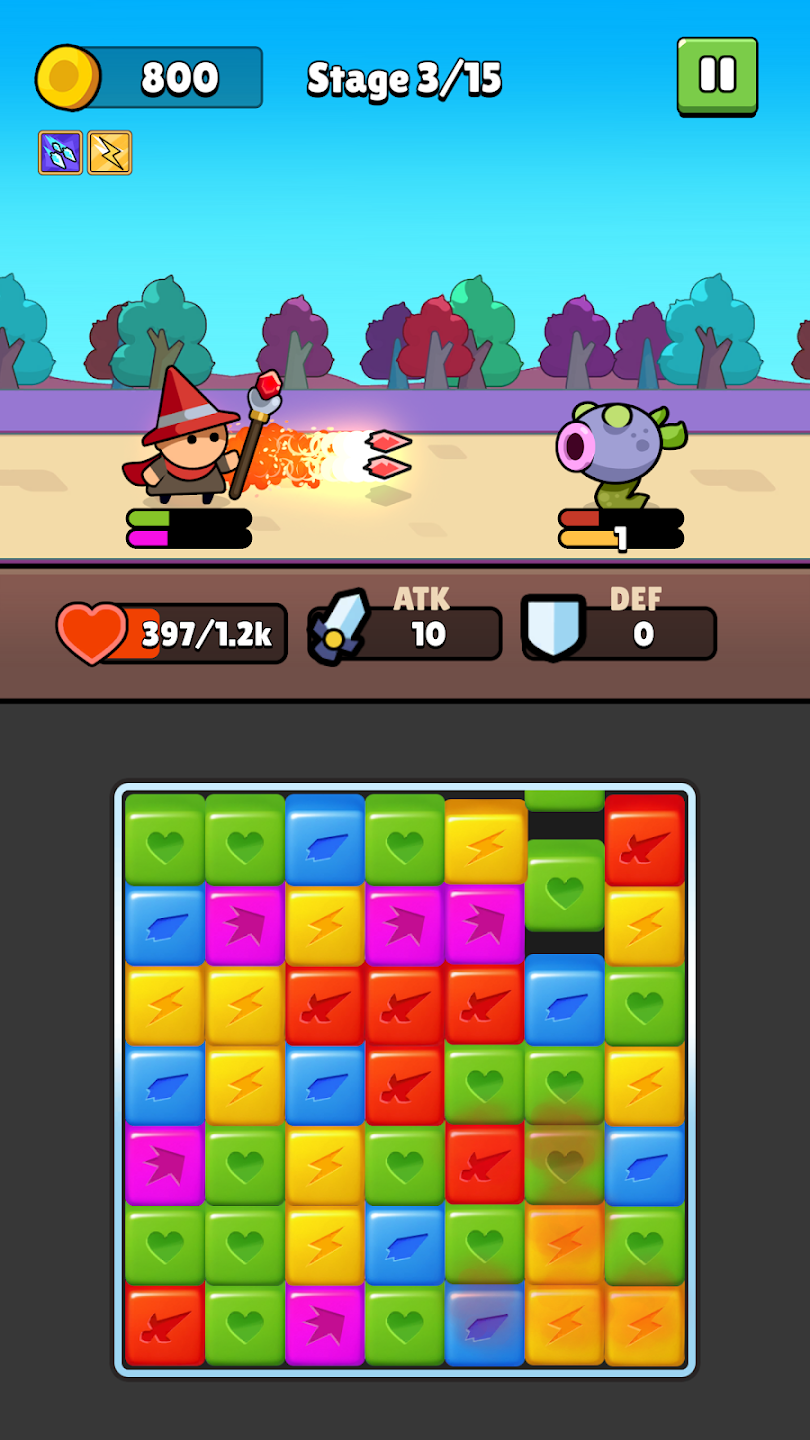Pause the game
Image resolution: width=810 pixels, height=1440 pixels.
[717, 76]
